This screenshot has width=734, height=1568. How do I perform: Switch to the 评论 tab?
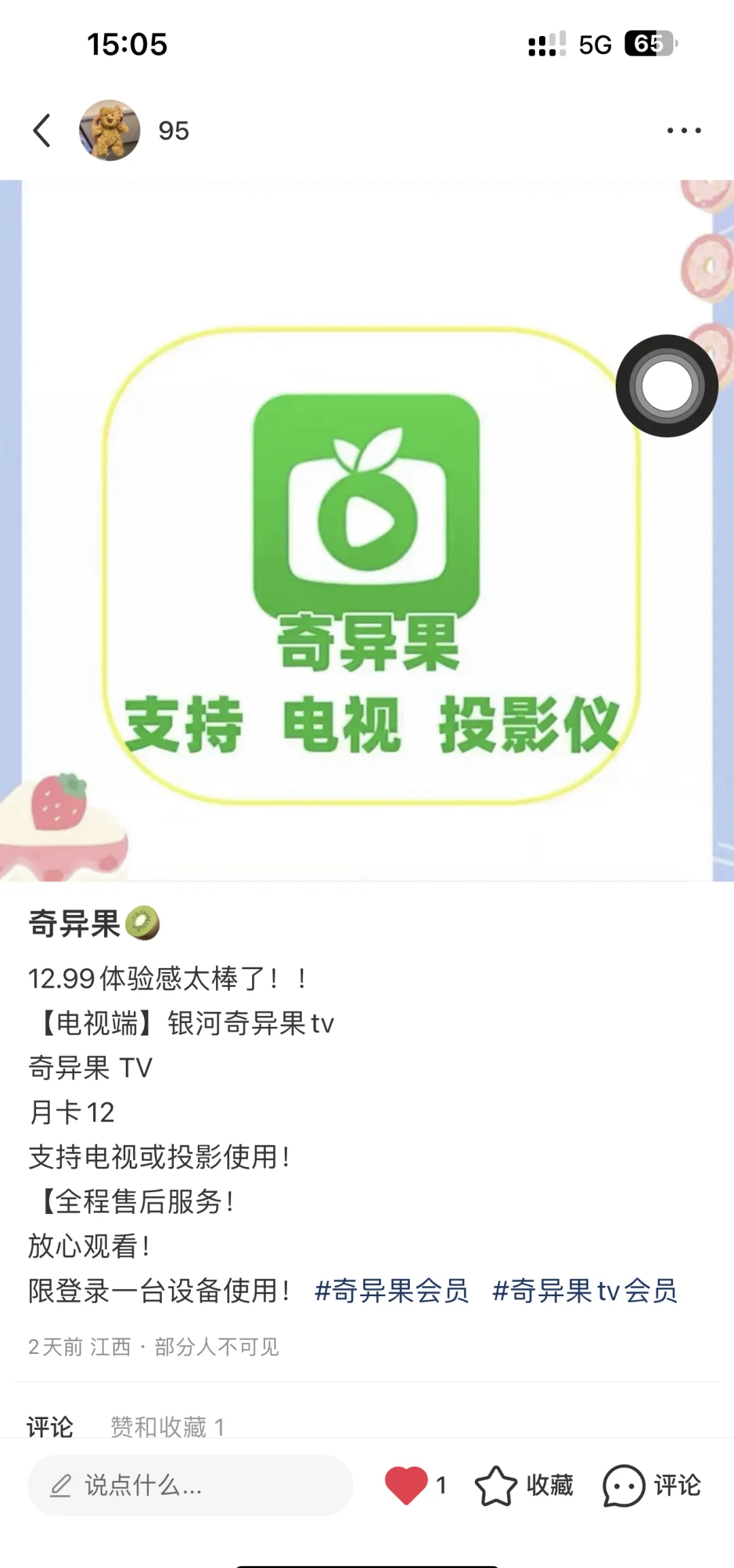50,1426
